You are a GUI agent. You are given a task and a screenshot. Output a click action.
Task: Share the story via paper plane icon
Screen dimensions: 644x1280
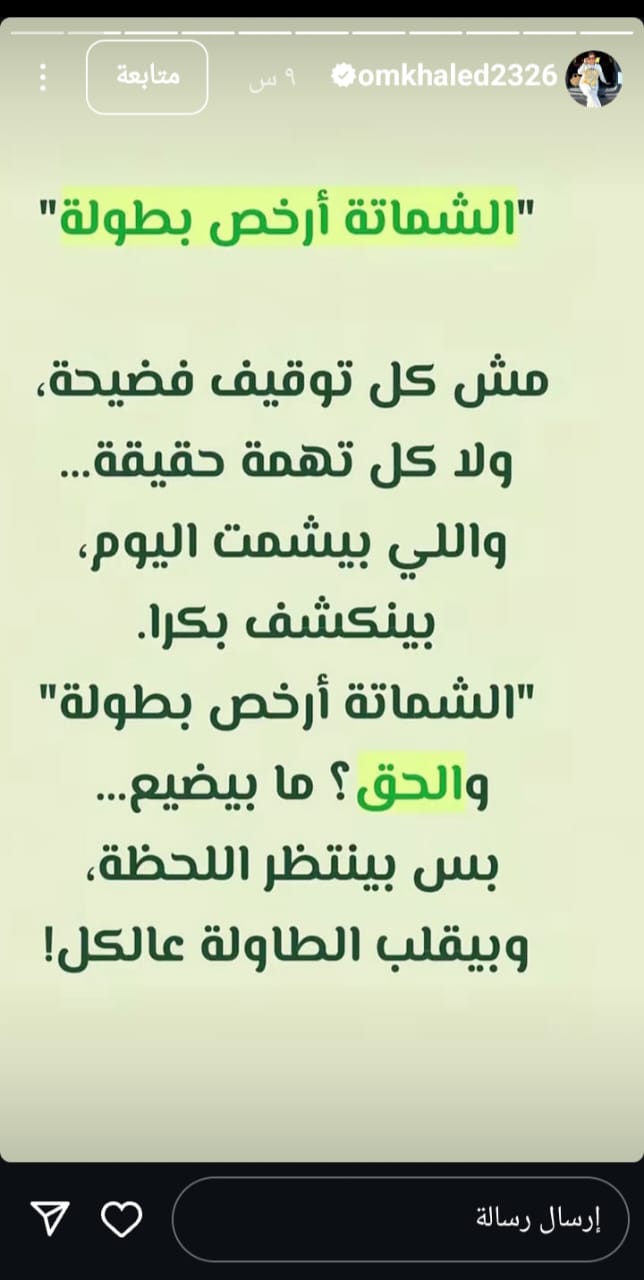49,1218
